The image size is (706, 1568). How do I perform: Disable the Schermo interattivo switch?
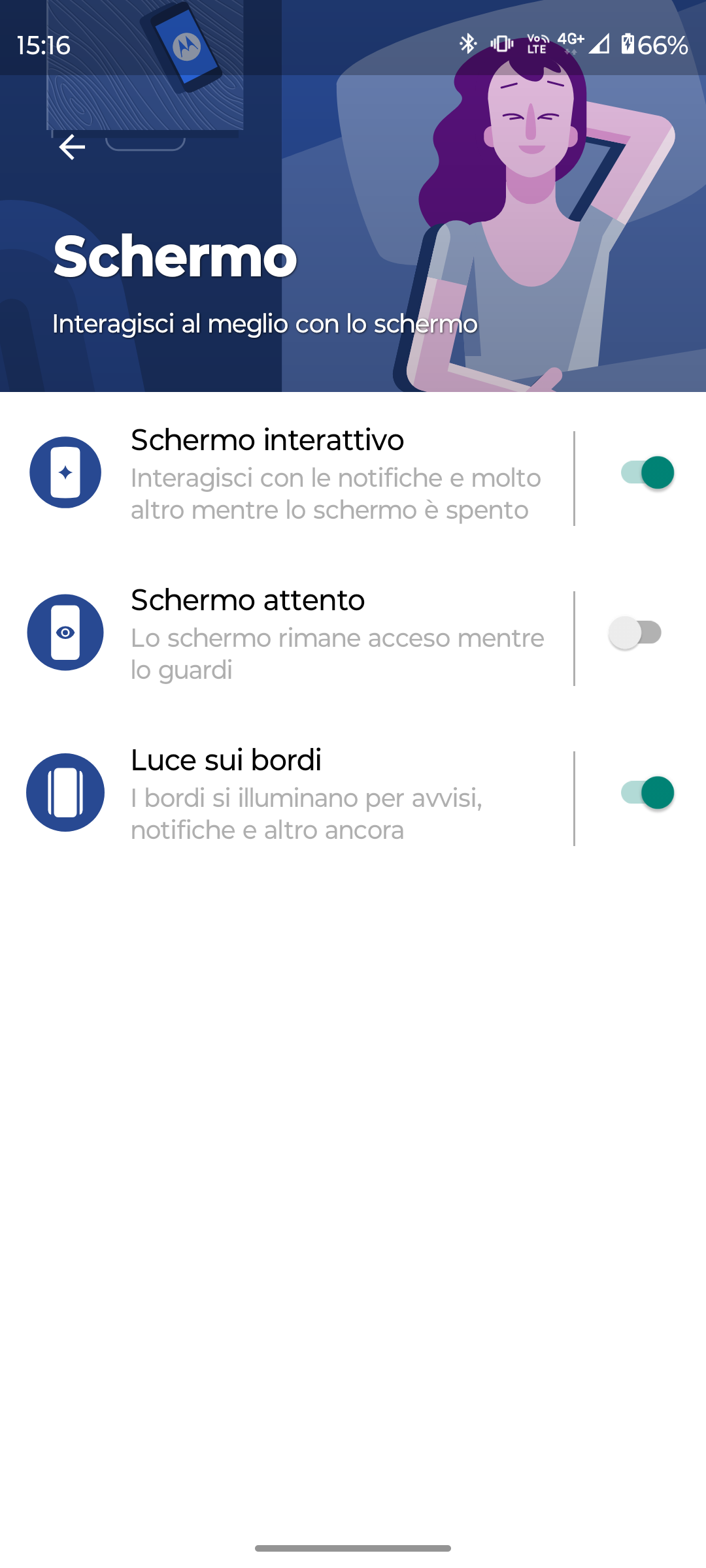pyautogui.click(x=647, y=472)
